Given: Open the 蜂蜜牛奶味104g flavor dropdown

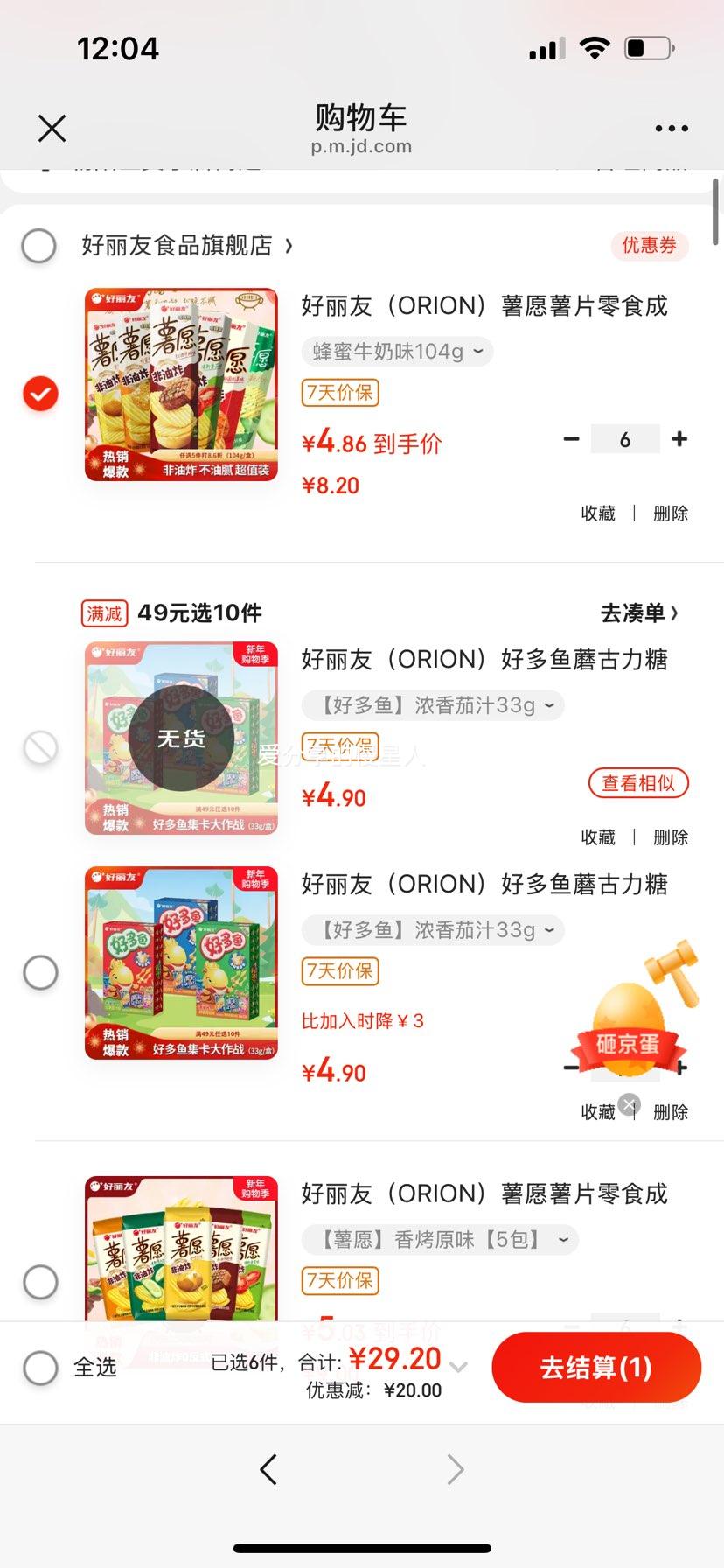Looking at the screenshot, I should [x=395, y=352].
